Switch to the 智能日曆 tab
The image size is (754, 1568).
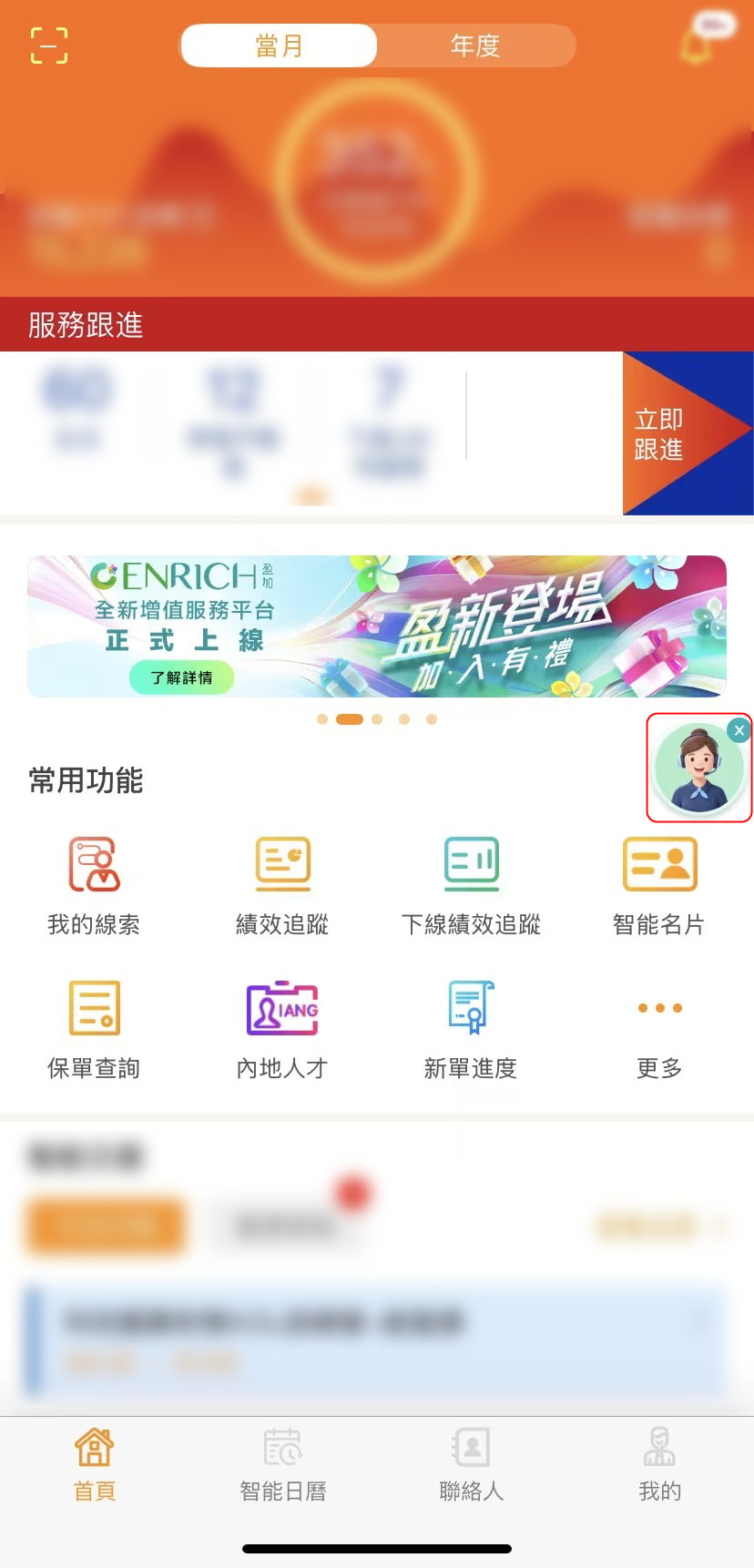[283, 1464]
